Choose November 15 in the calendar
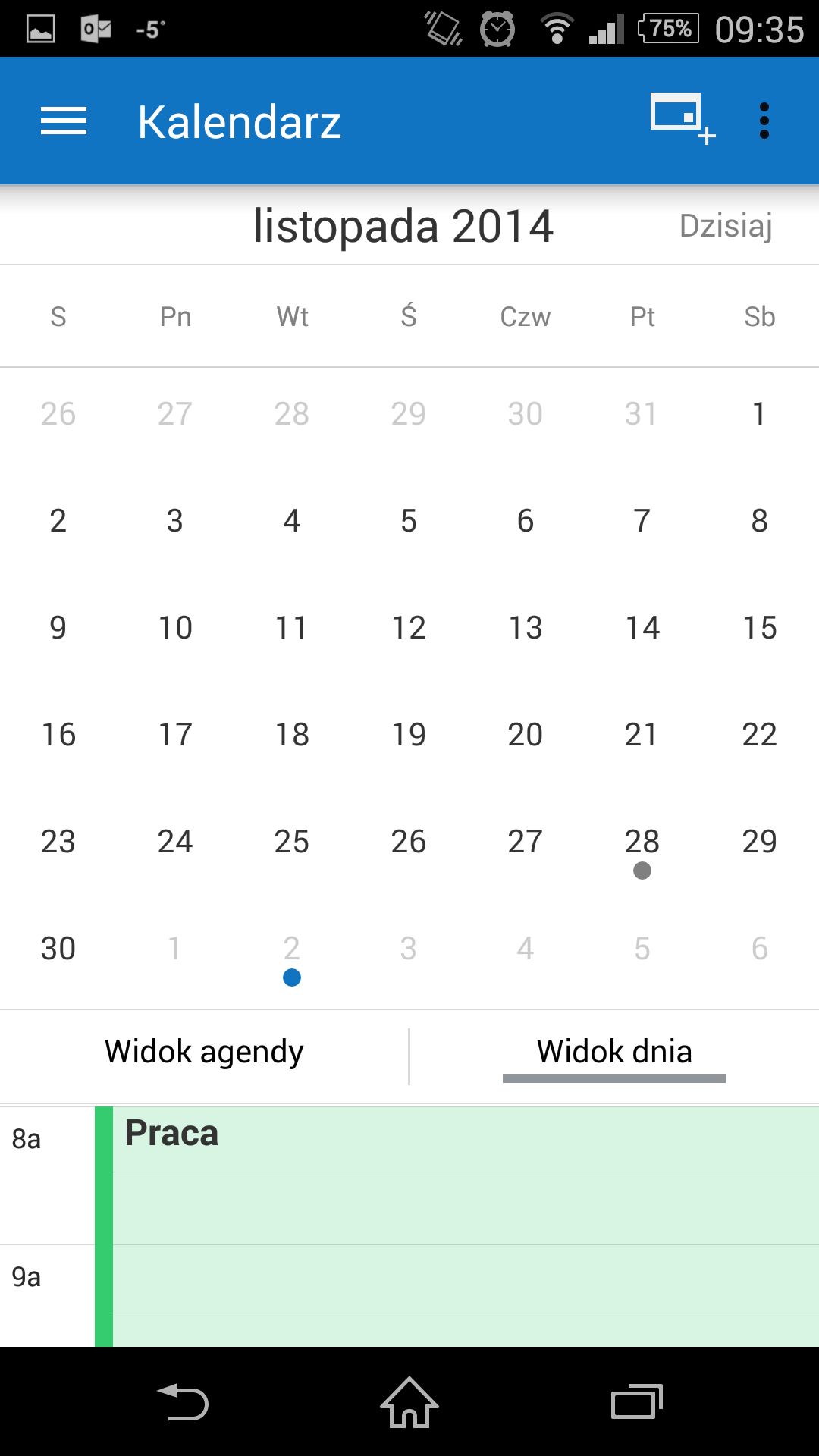 [759, 628]
